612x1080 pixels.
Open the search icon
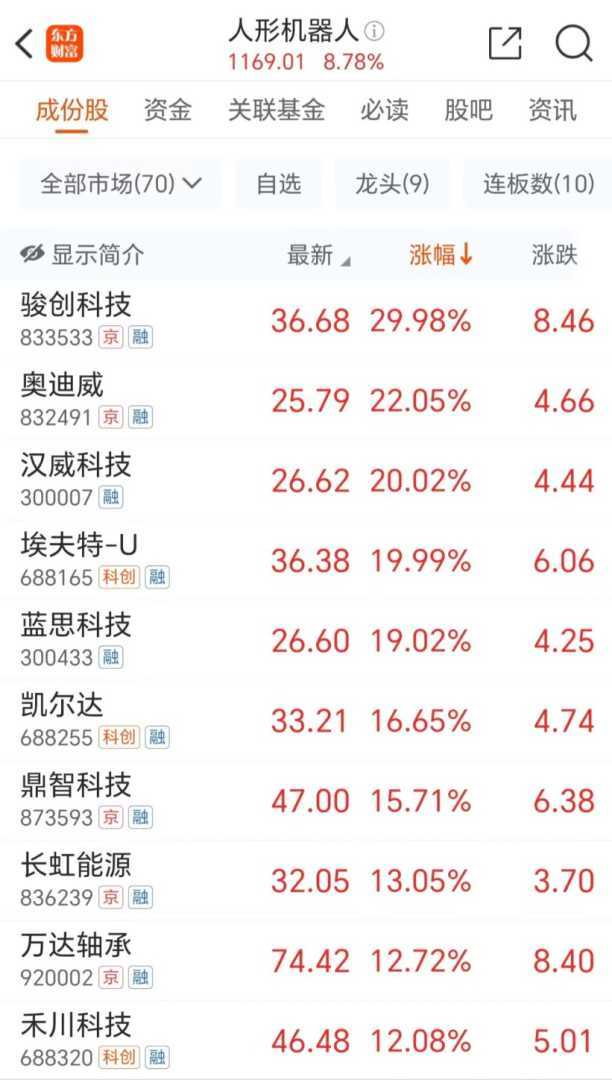coord(574,43)
